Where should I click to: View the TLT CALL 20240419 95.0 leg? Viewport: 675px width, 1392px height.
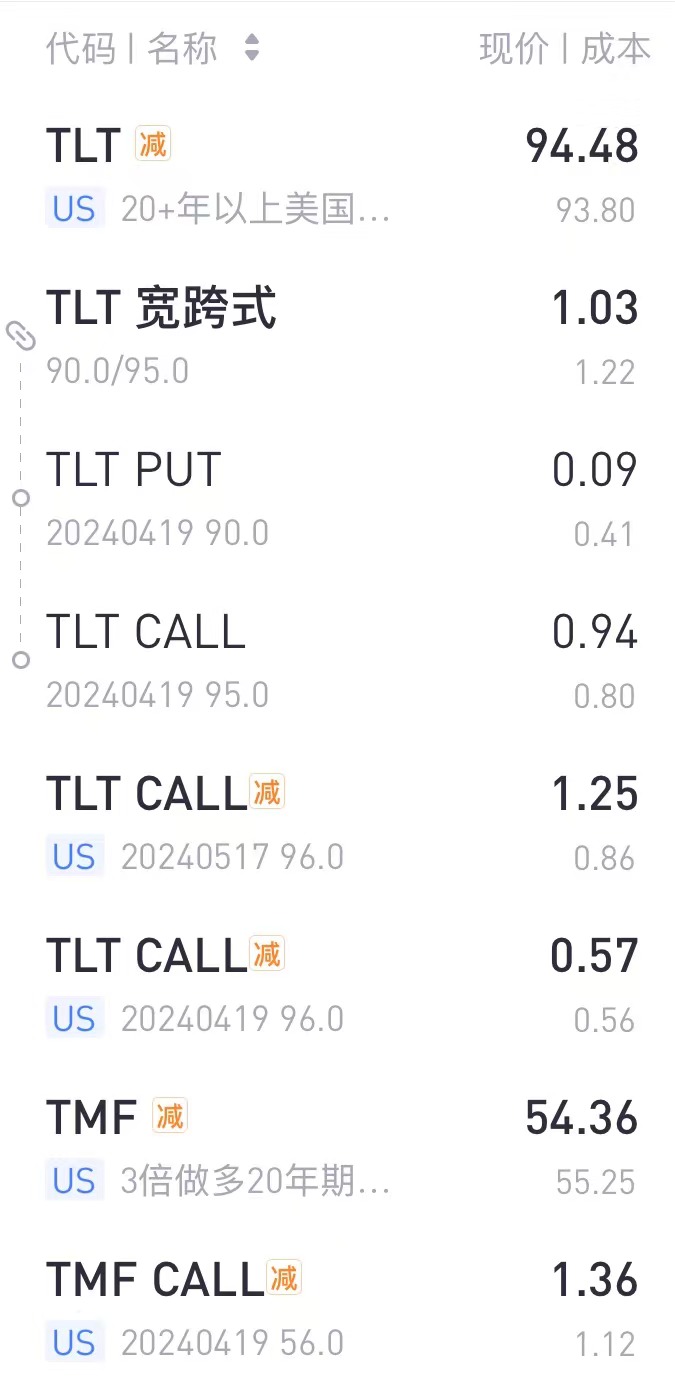point(340,662)
